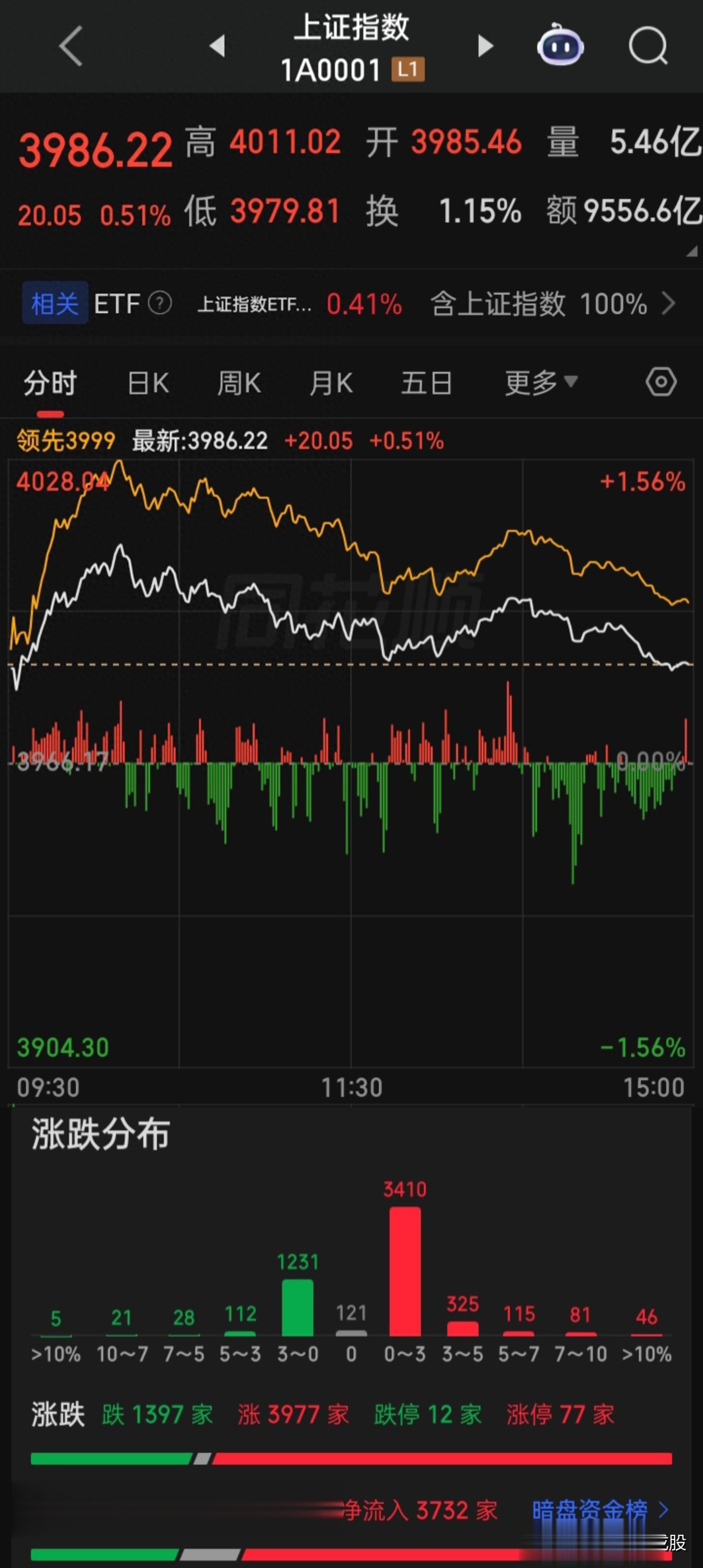Select the 分时 chart tab
This screenshot has width=703, height=1568.
click(50, 384)
